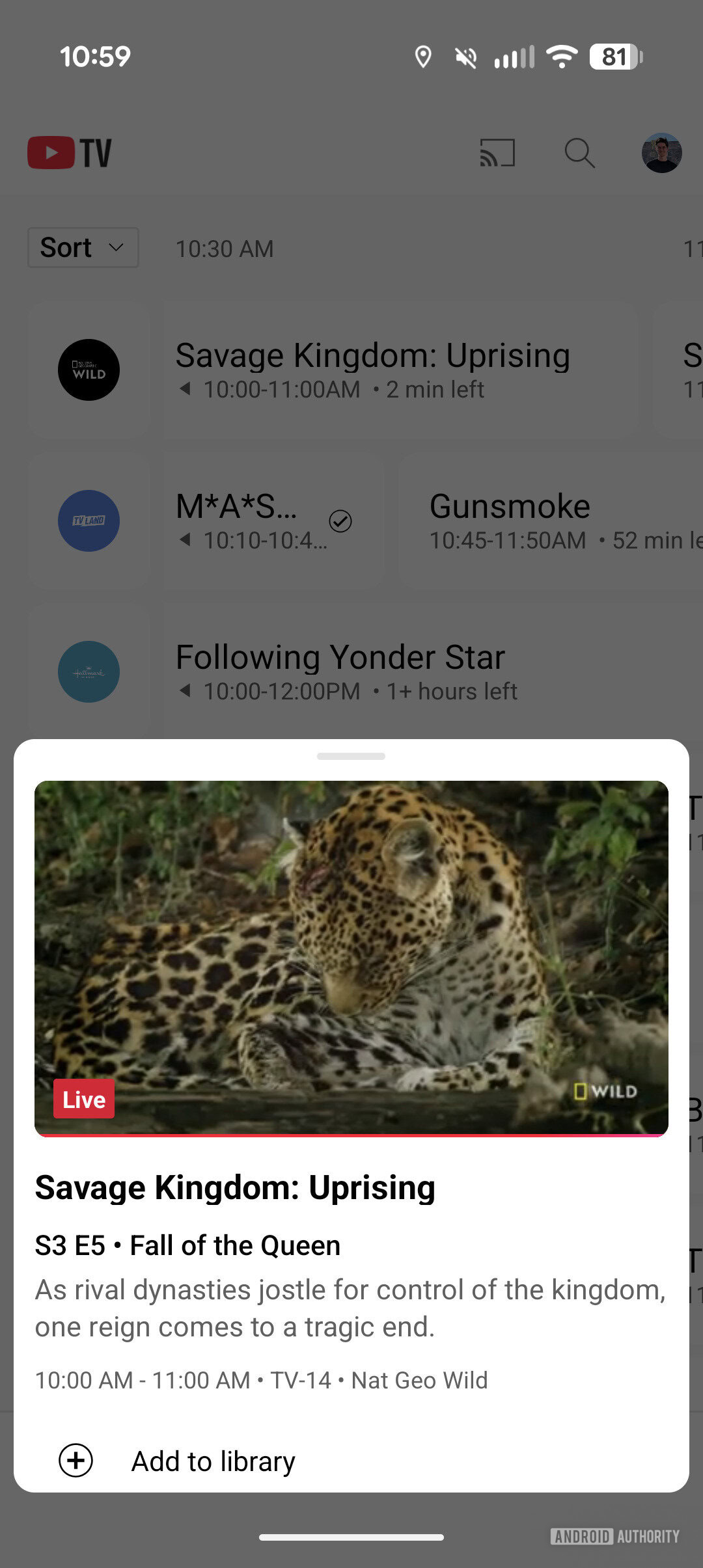
Task: Open your account profile avatar
Action: coord(661,154)
